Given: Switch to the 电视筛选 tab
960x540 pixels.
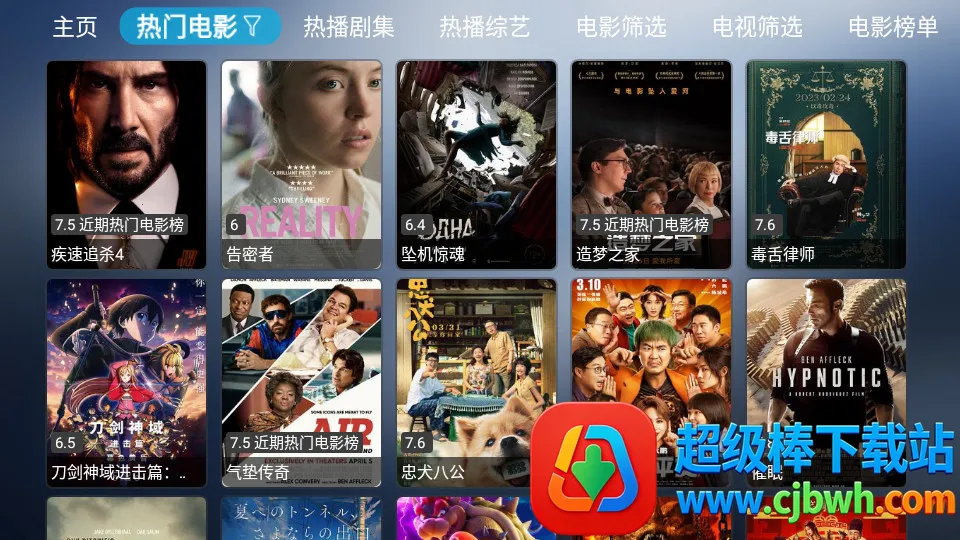Looking at the screenshot, I should tap(757, 27).
